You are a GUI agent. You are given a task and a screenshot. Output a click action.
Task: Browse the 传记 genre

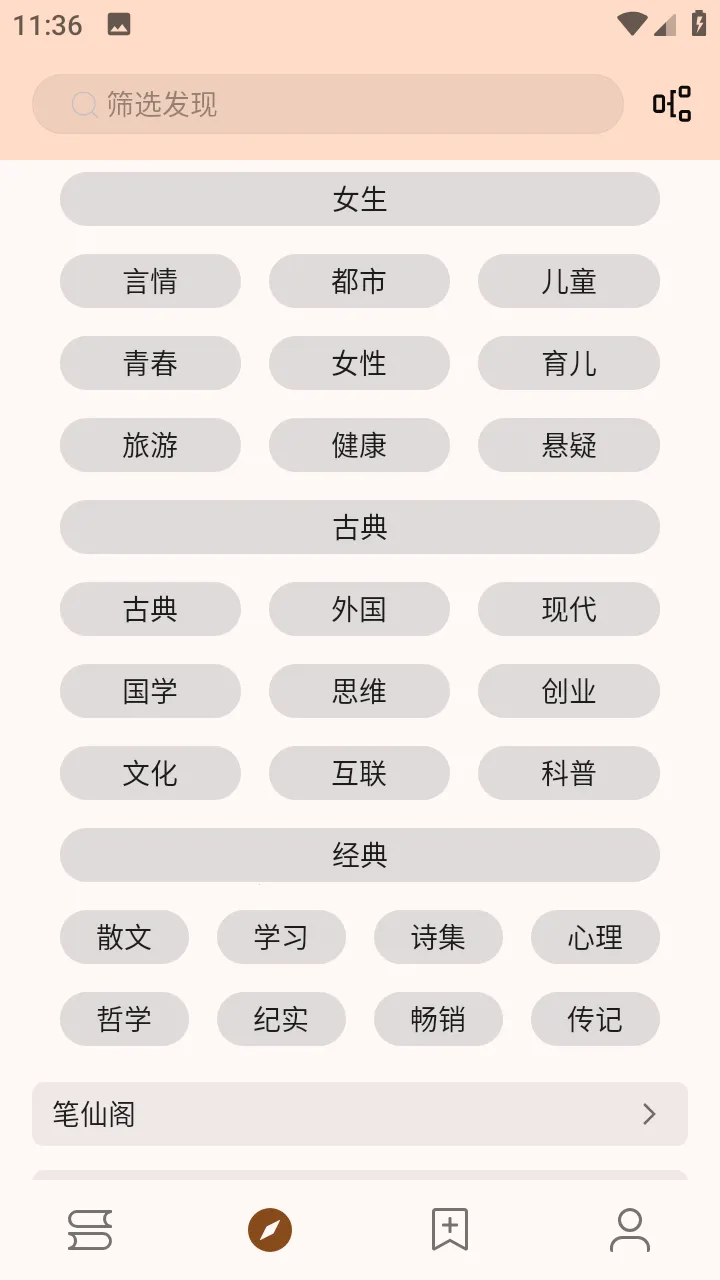595,1019
